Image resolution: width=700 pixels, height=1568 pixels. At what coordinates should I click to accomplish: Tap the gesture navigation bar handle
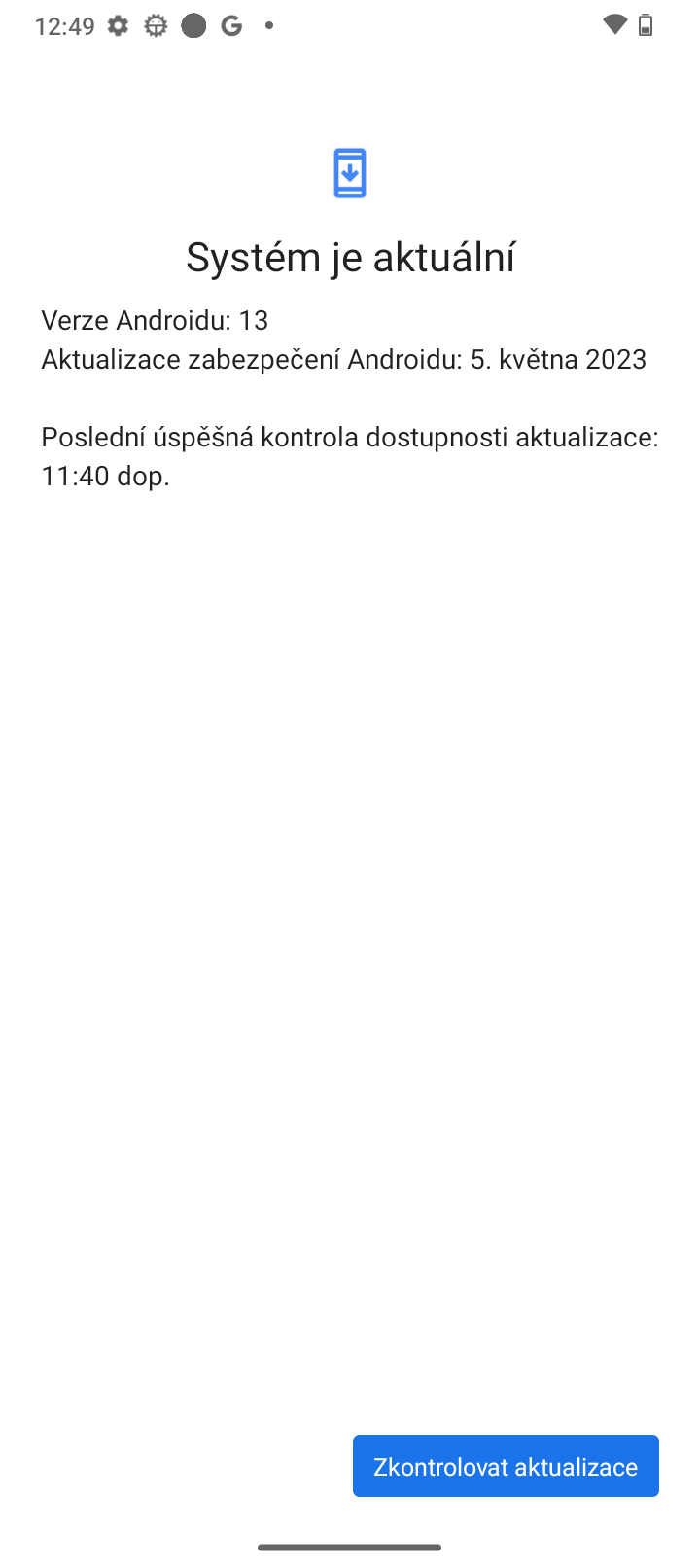coord(350,1545)
